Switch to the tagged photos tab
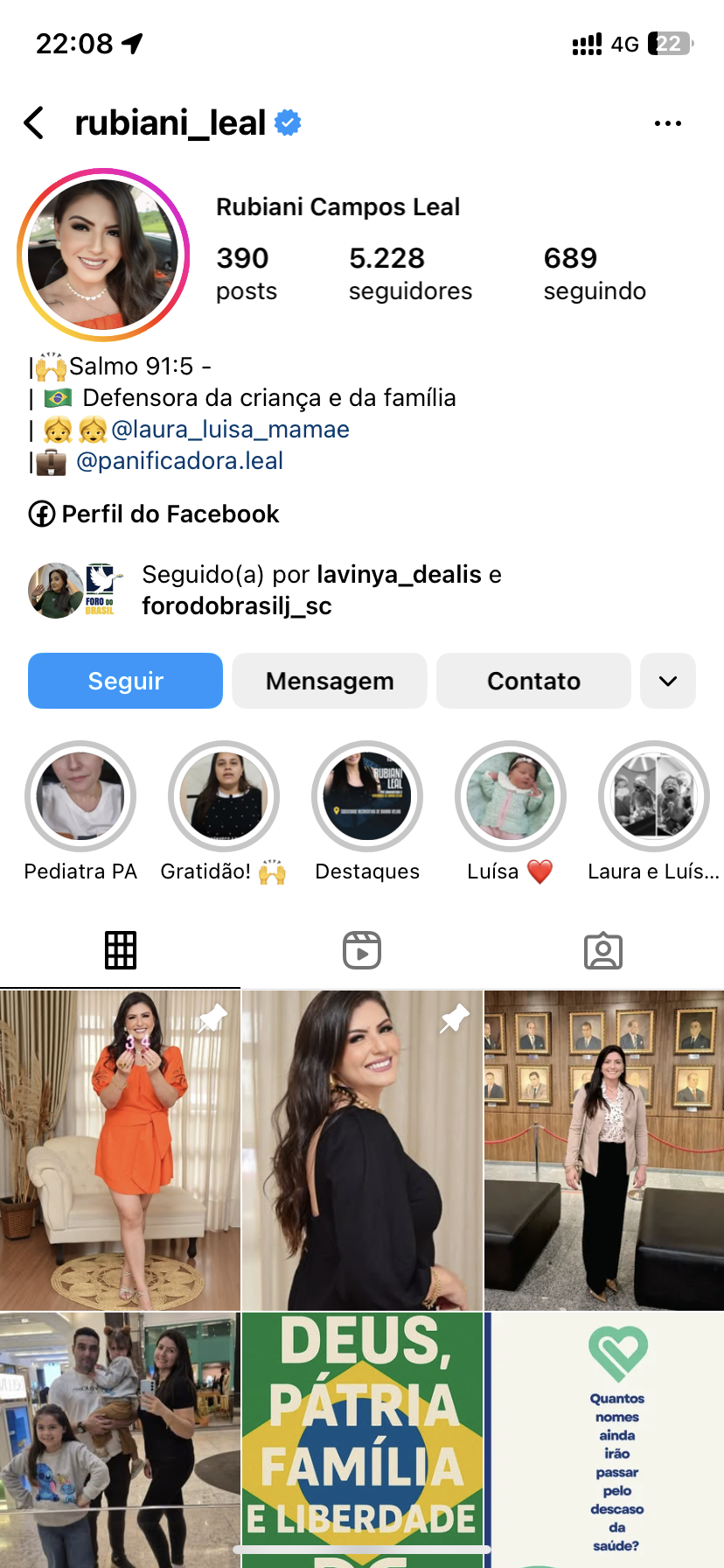 602,950
